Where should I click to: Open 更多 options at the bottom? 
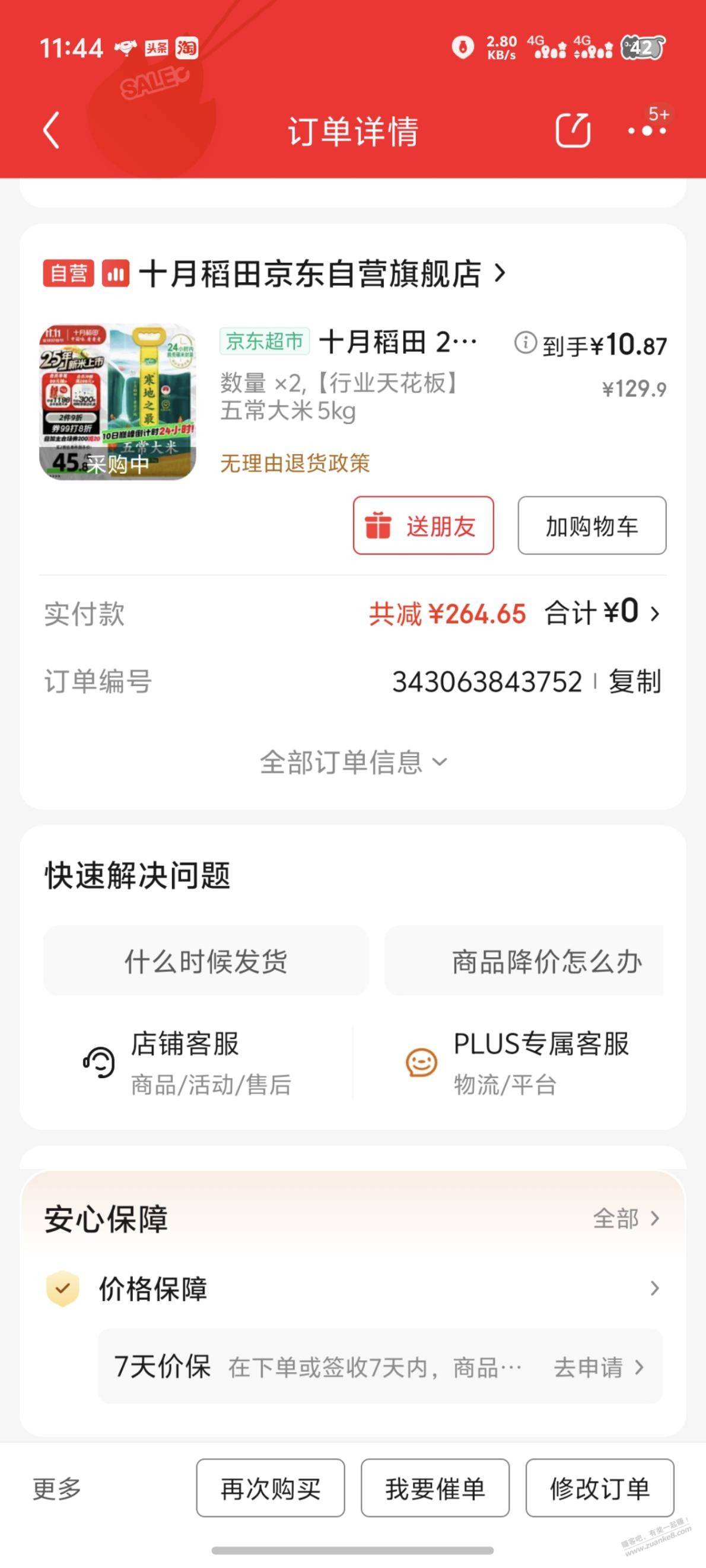click(56, 1489)
